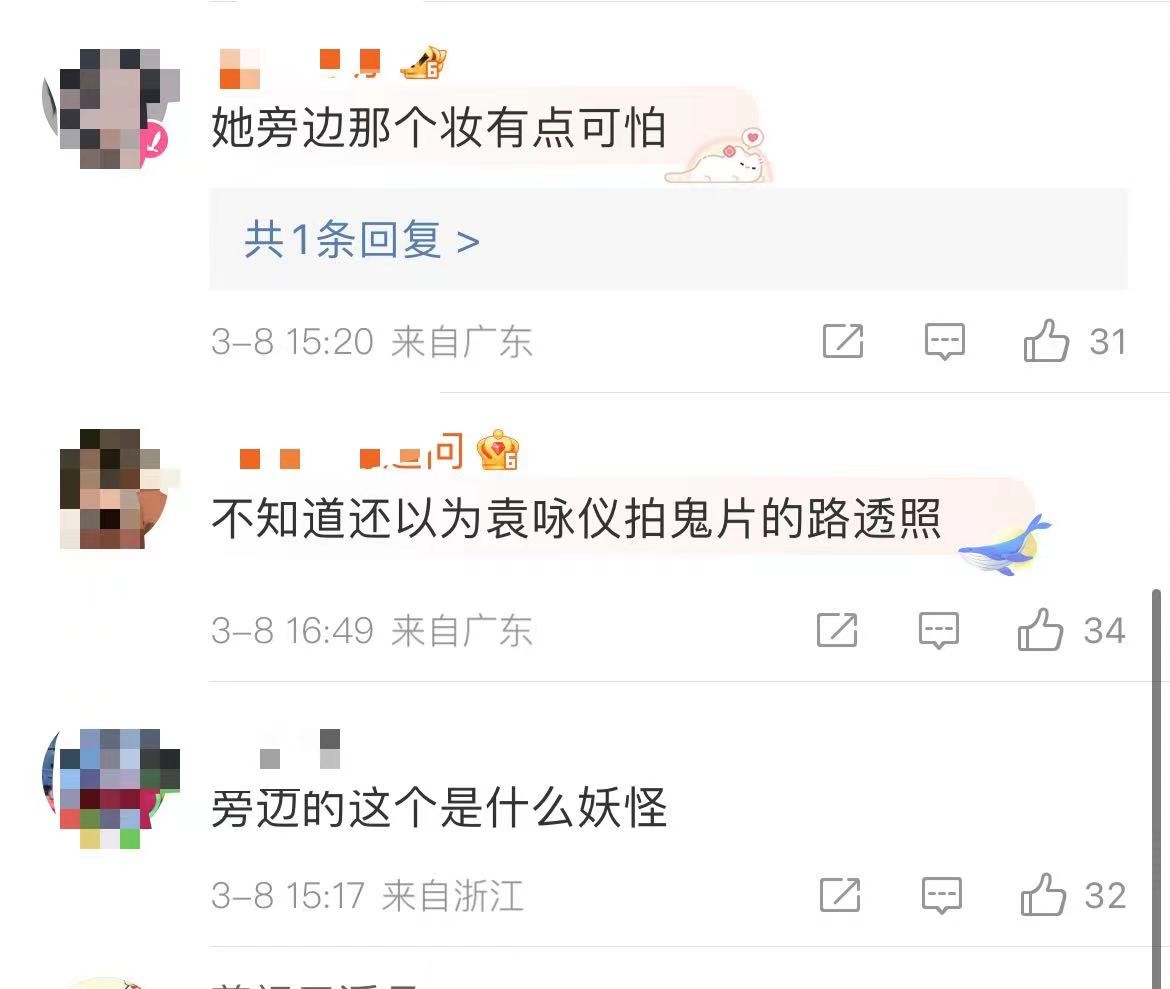1170x989 pixels.
Task: Open avatar of the 袁咏仪拍鬼片 commenter
Action: tap(108, 490)
